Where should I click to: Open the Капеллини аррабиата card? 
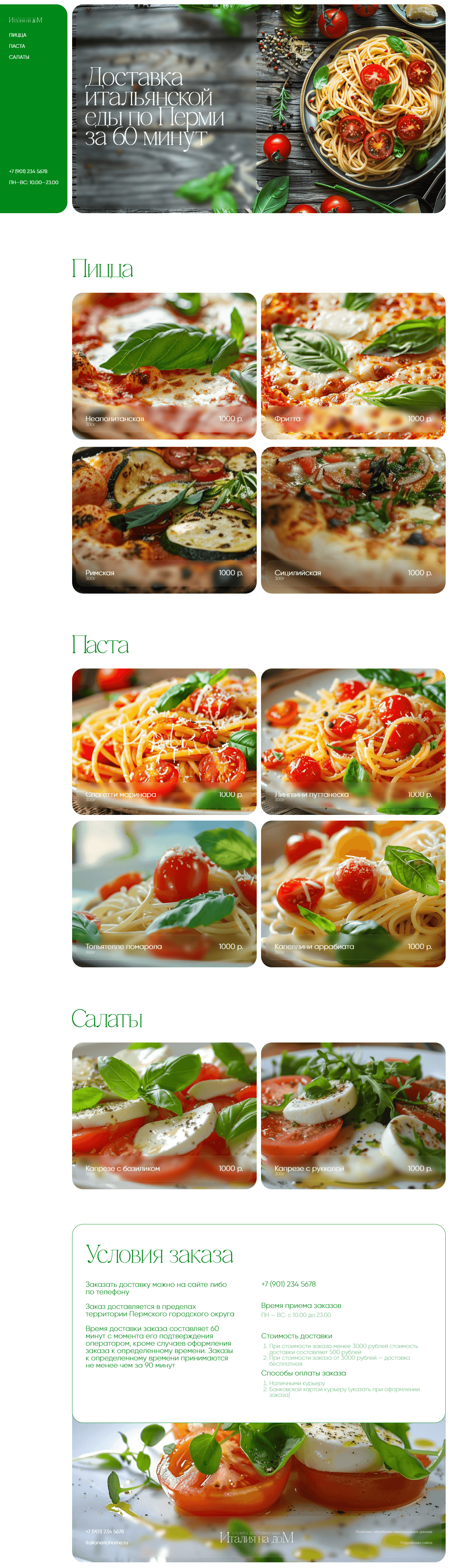coord(353,893)
